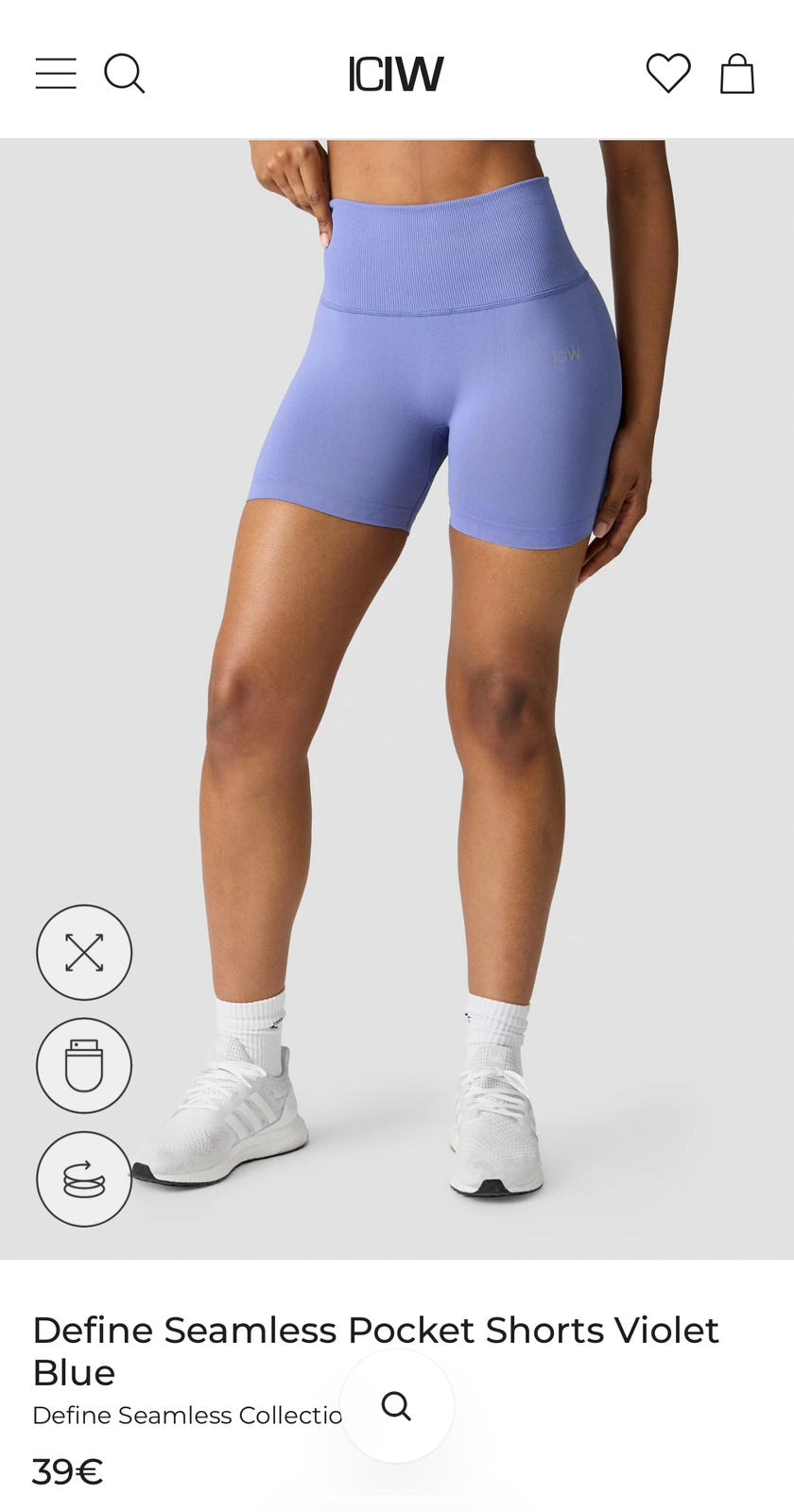Go to the ICIW home logo
The image size is (794, 1512).
click(x=396, y=74)
